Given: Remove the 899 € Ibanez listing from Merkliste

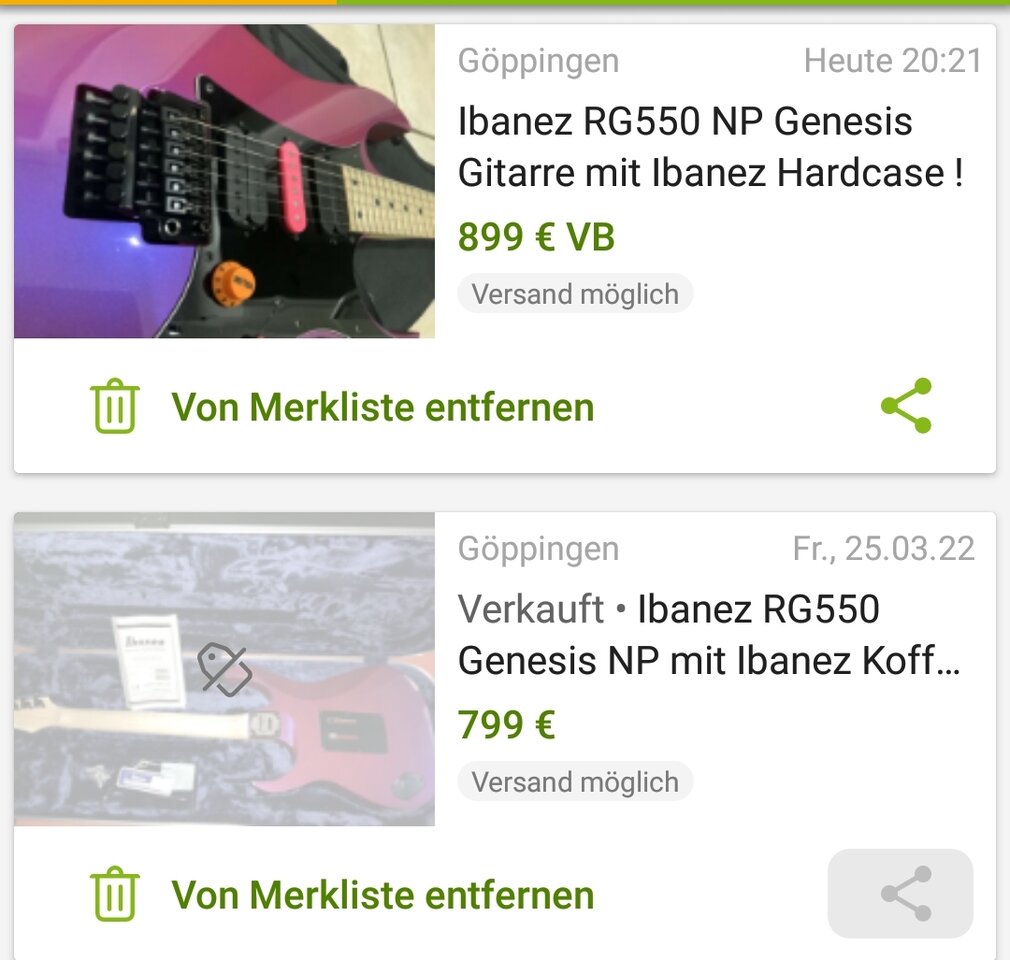Looking at the screenshot, I should 342,407.
